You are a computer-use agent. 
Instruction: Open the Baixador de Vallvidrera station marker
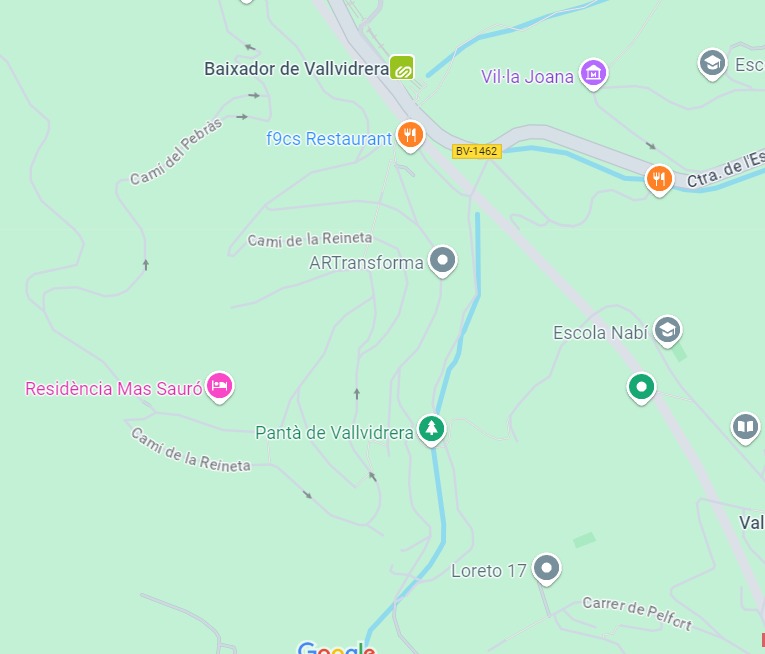coord(402,68)
